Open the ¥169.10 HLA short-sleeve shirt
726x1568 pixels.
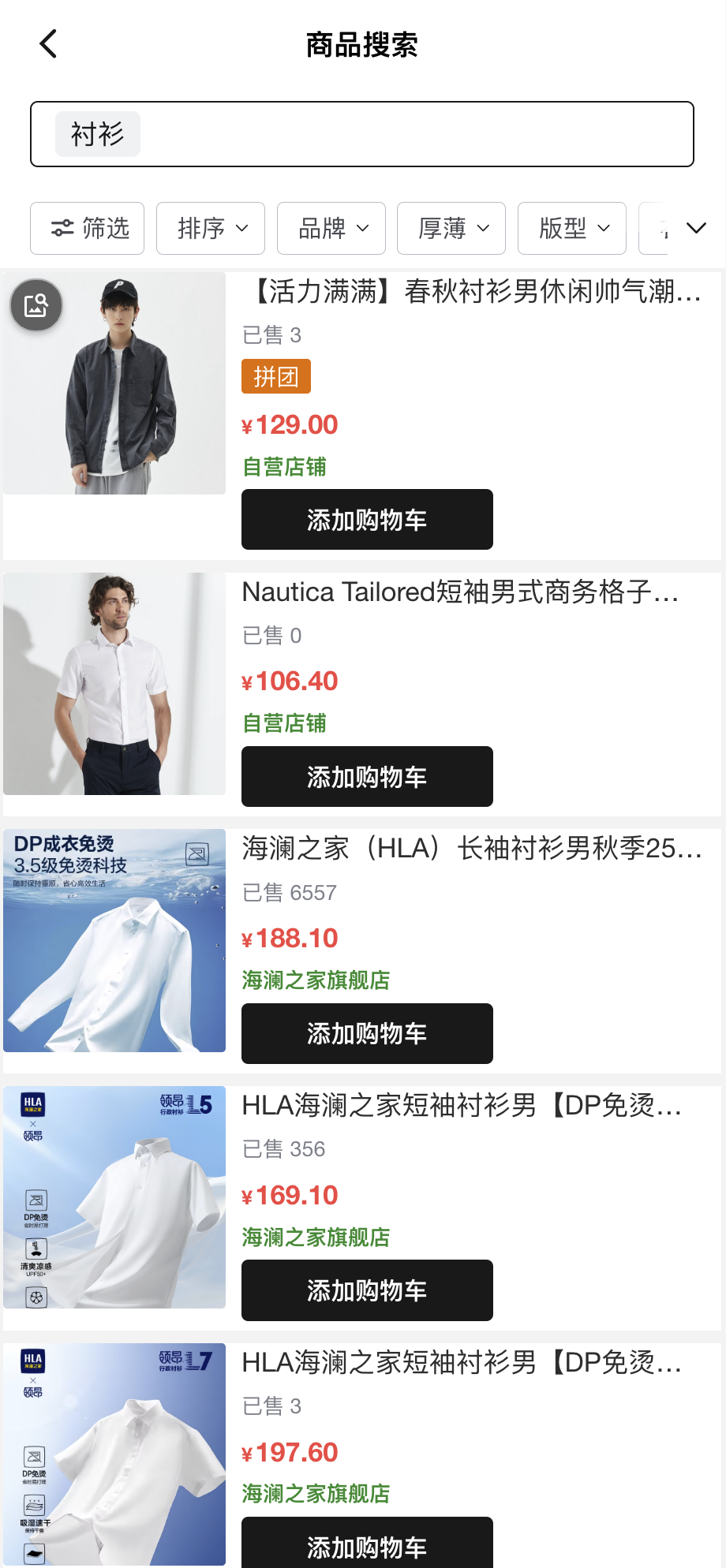coord(461,1107)
